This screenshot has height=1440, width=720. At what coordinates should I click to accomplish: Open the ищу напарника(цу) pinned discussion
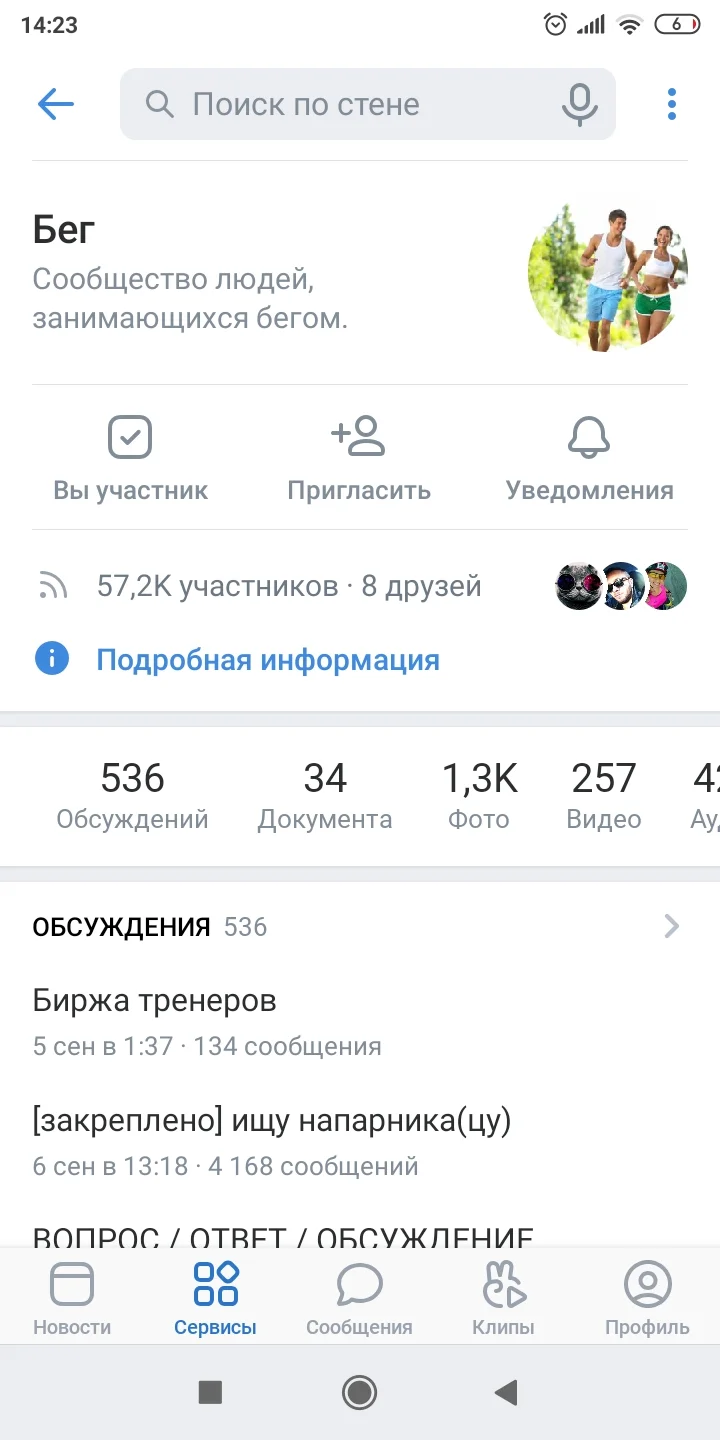click(272, 1120)
